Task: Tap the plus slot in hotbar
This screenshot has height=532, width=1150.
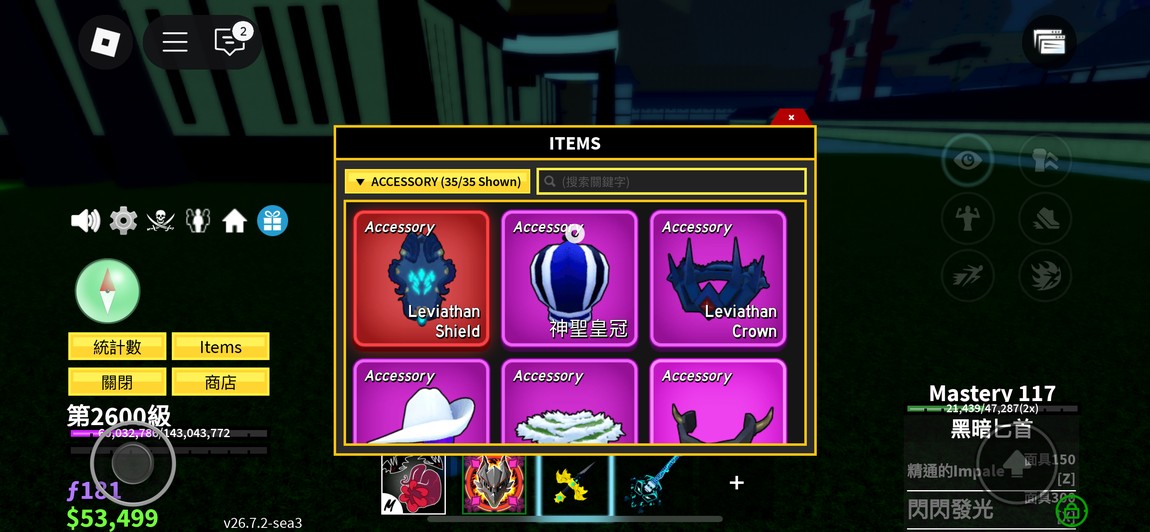Action: tap(736, 483)
